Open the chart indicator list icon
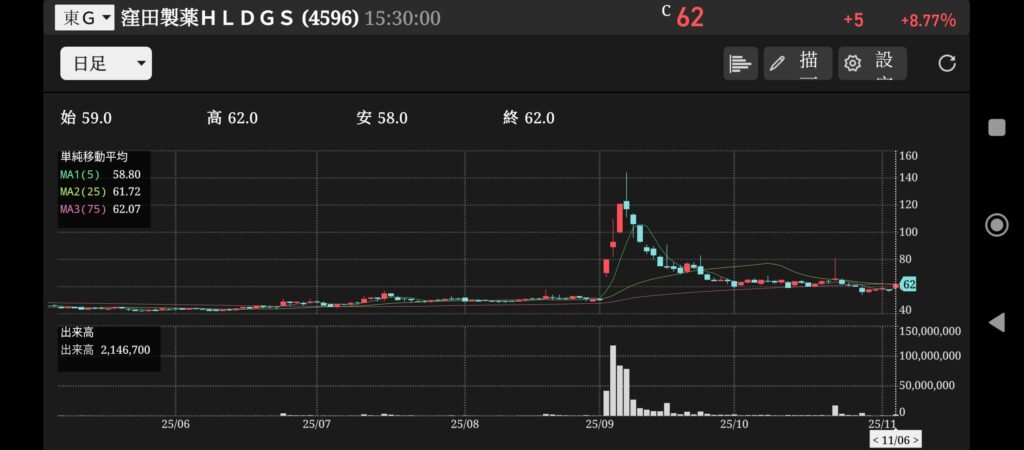Viewport: 1024px width, 450px height. point(740,63)
